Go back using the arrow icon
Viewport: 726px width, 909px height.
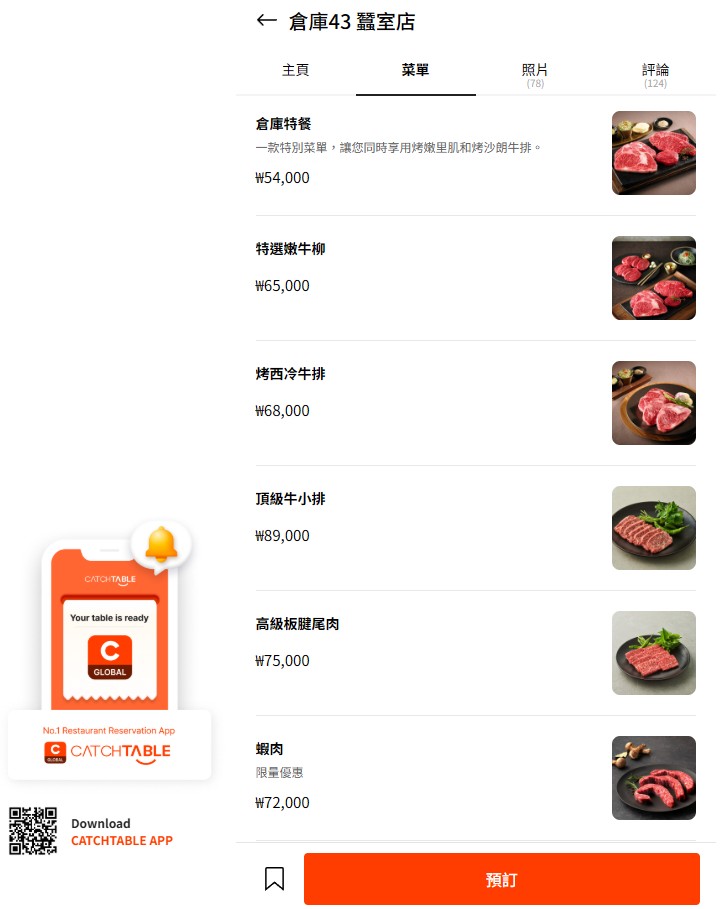(x=266, y=20)
